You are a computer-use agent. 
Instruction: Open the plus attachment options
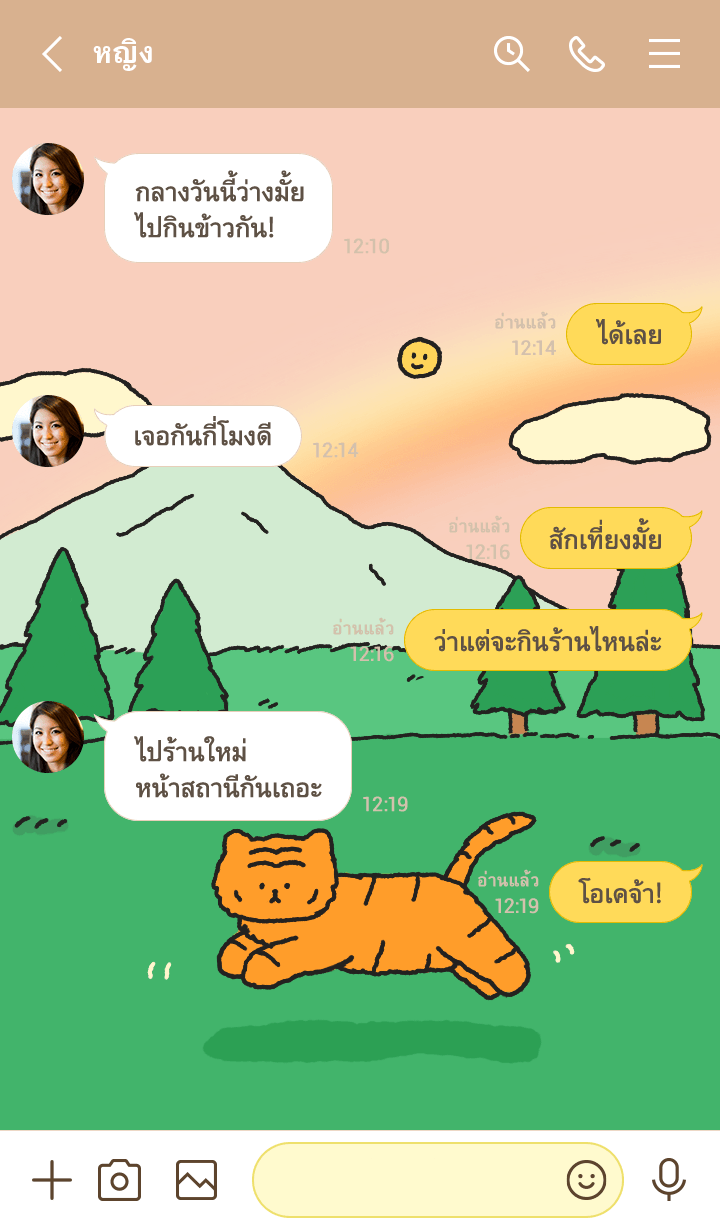click(x=52, y=1180)
